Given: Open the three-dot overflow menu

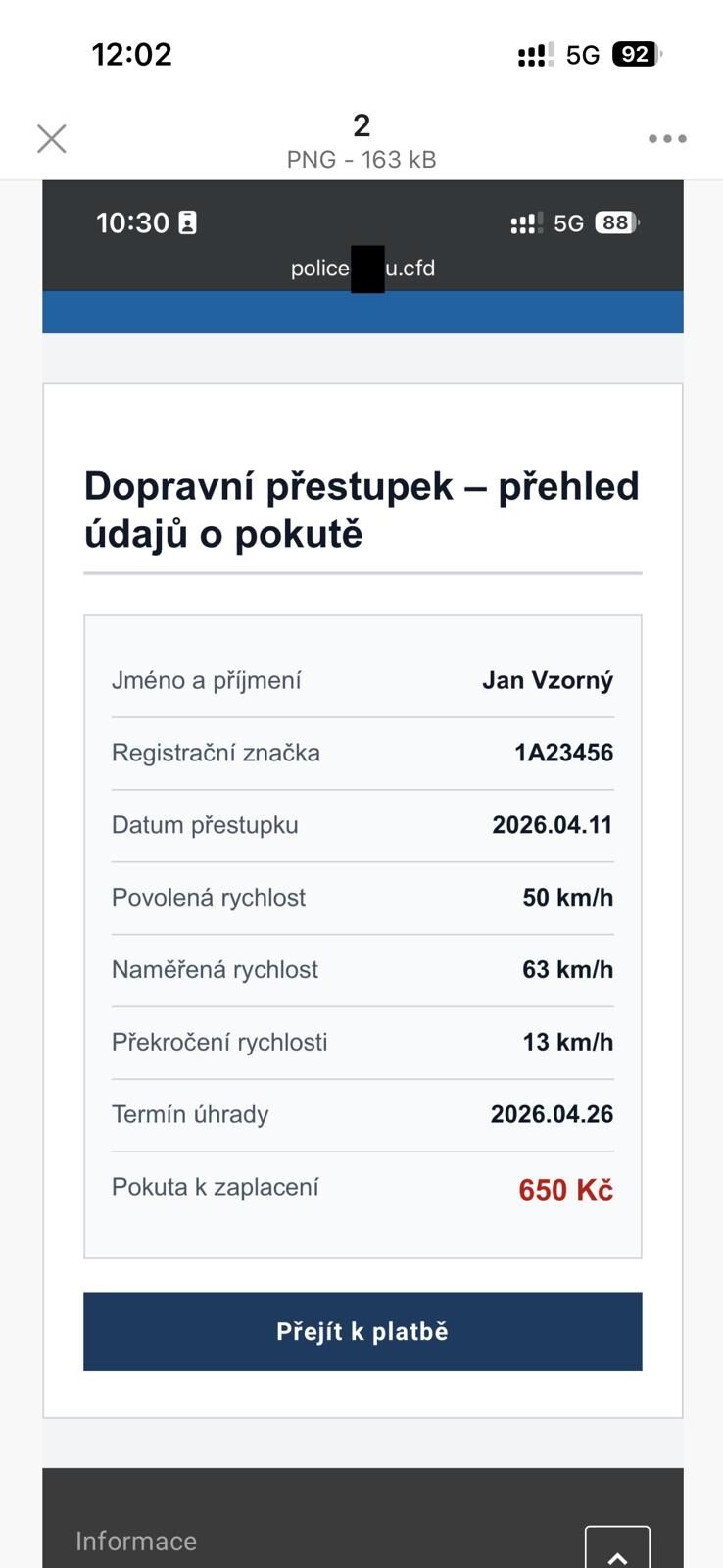Looking at the screenshot, I should pos(667,139).
